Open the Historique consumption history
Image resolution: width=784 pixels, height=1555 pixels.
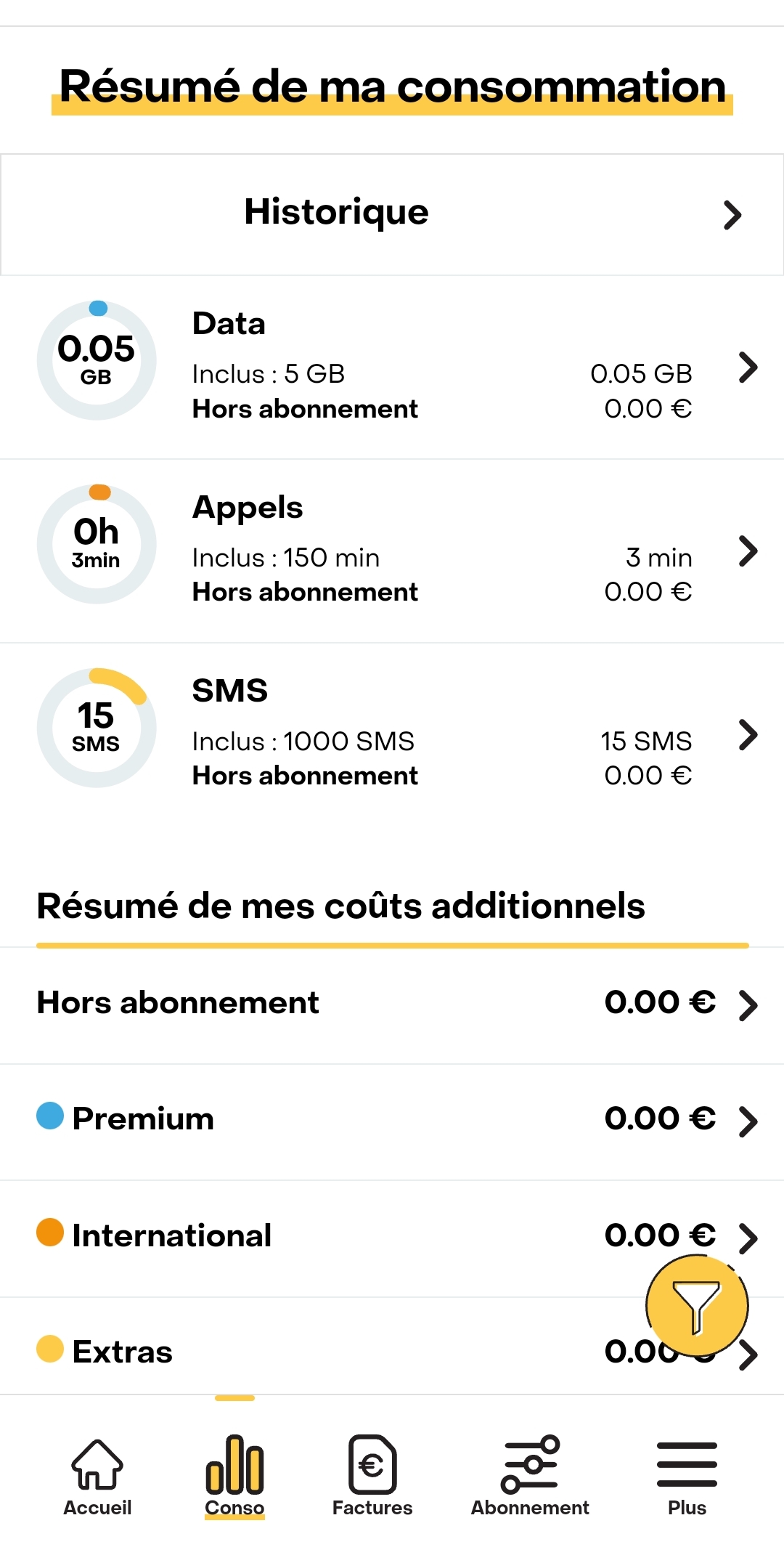click(x=392, y=214)
